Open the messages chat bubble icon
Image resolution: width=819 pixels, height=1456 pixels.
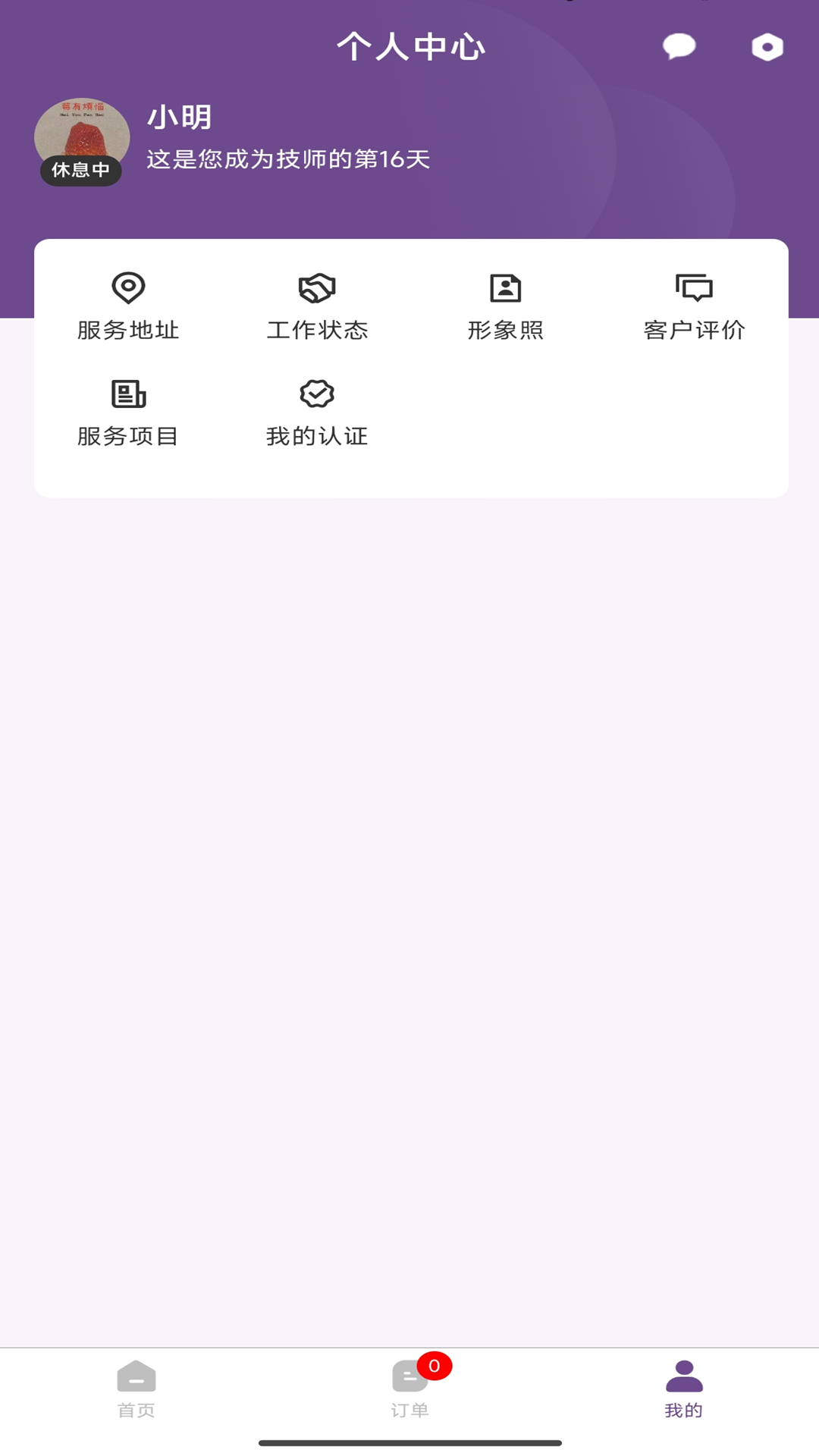tap(679, 46)
